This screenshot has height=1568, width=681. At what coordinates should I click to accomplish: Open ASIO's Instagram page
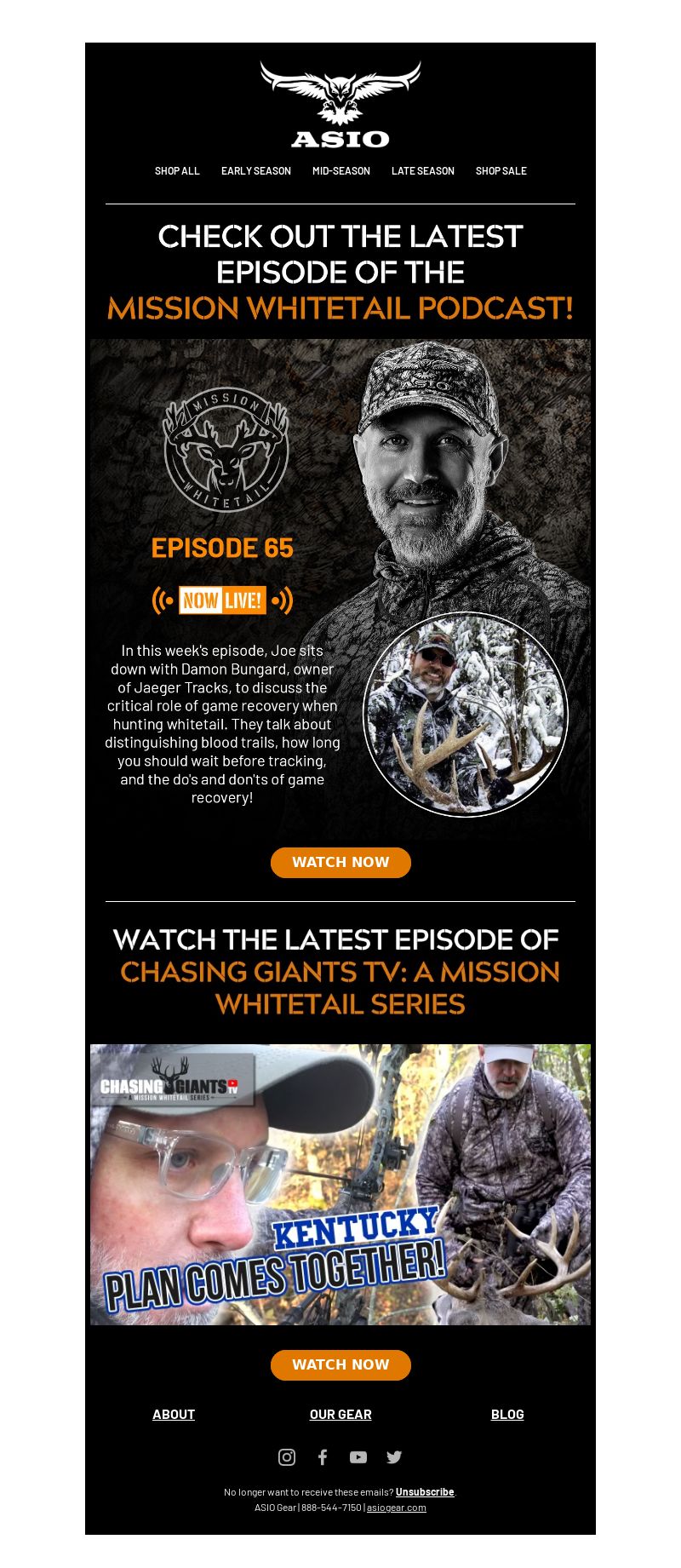pyautogui.click(x=287, y=1457)
